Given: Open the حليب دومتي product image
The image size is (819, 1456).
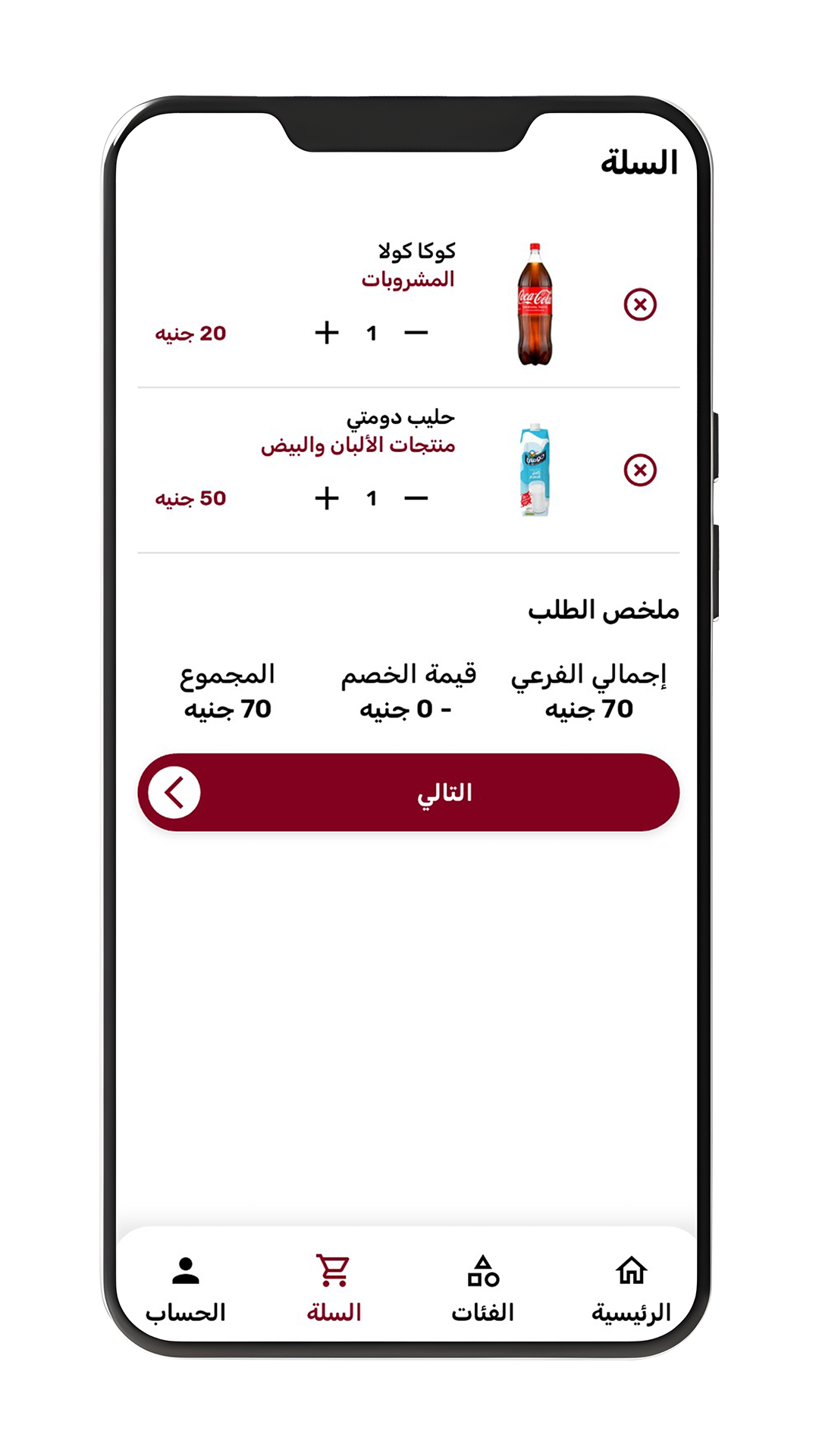Looking at the screenshot, I should [x=535, y=470].
